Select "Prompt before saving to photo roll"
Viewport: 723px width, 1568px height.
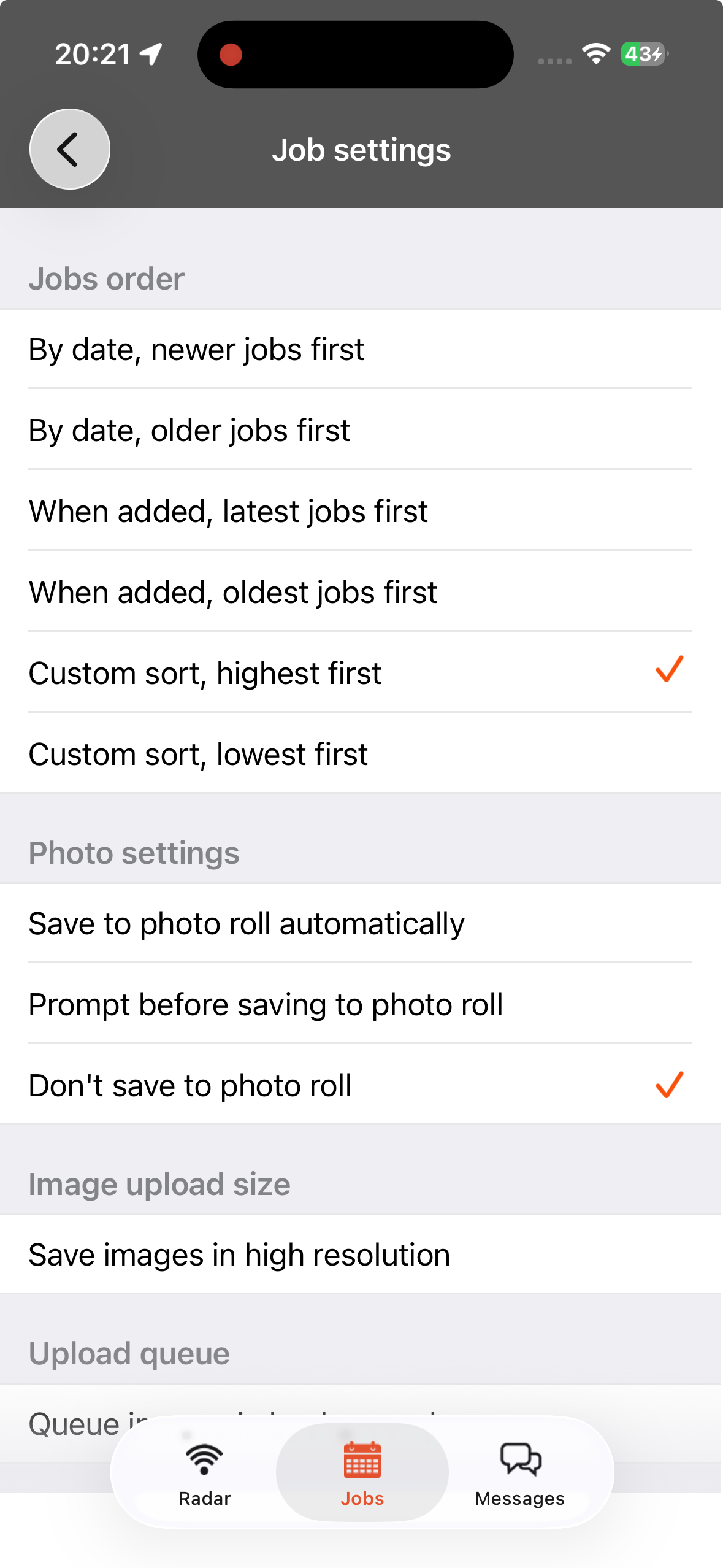click(266, 1004)
